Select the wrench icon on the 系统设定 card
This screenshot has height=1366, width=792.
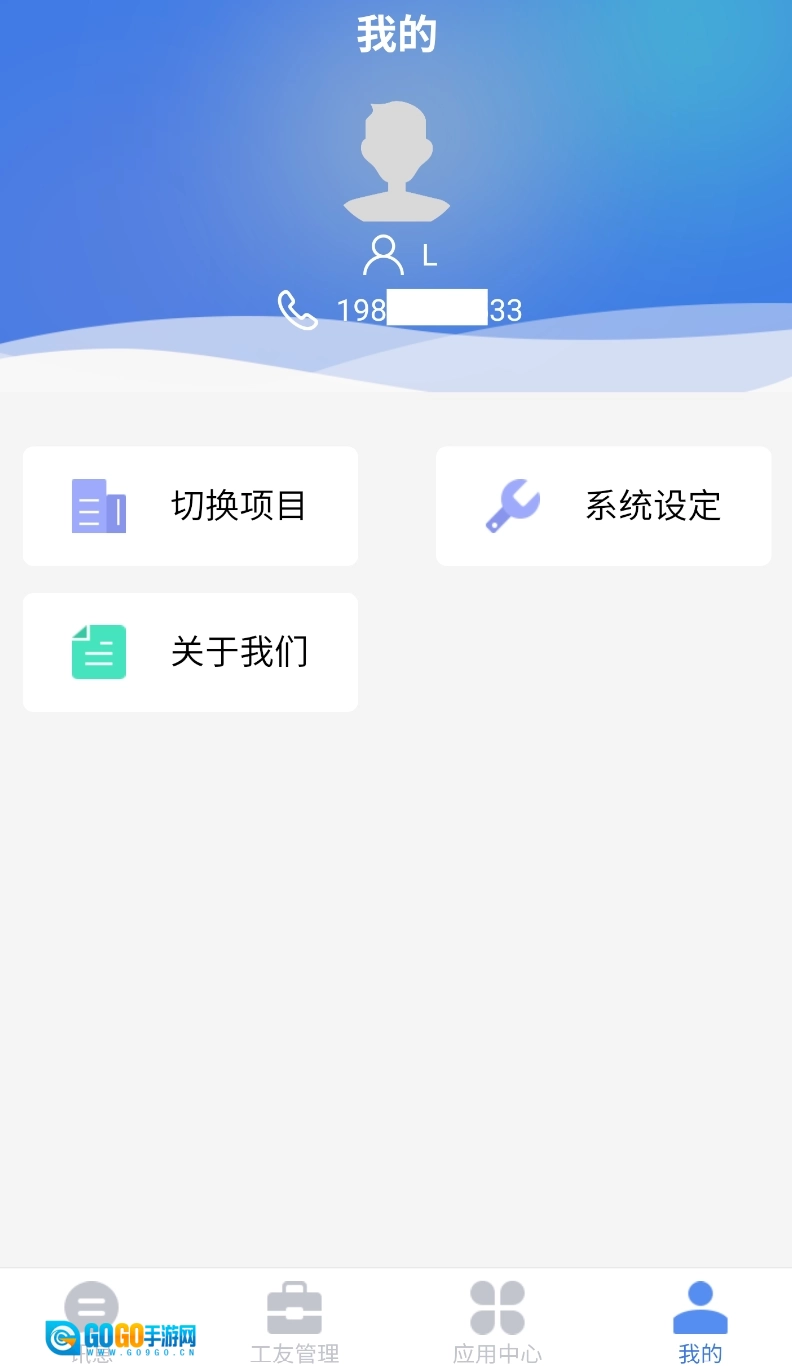click(512, 506)
